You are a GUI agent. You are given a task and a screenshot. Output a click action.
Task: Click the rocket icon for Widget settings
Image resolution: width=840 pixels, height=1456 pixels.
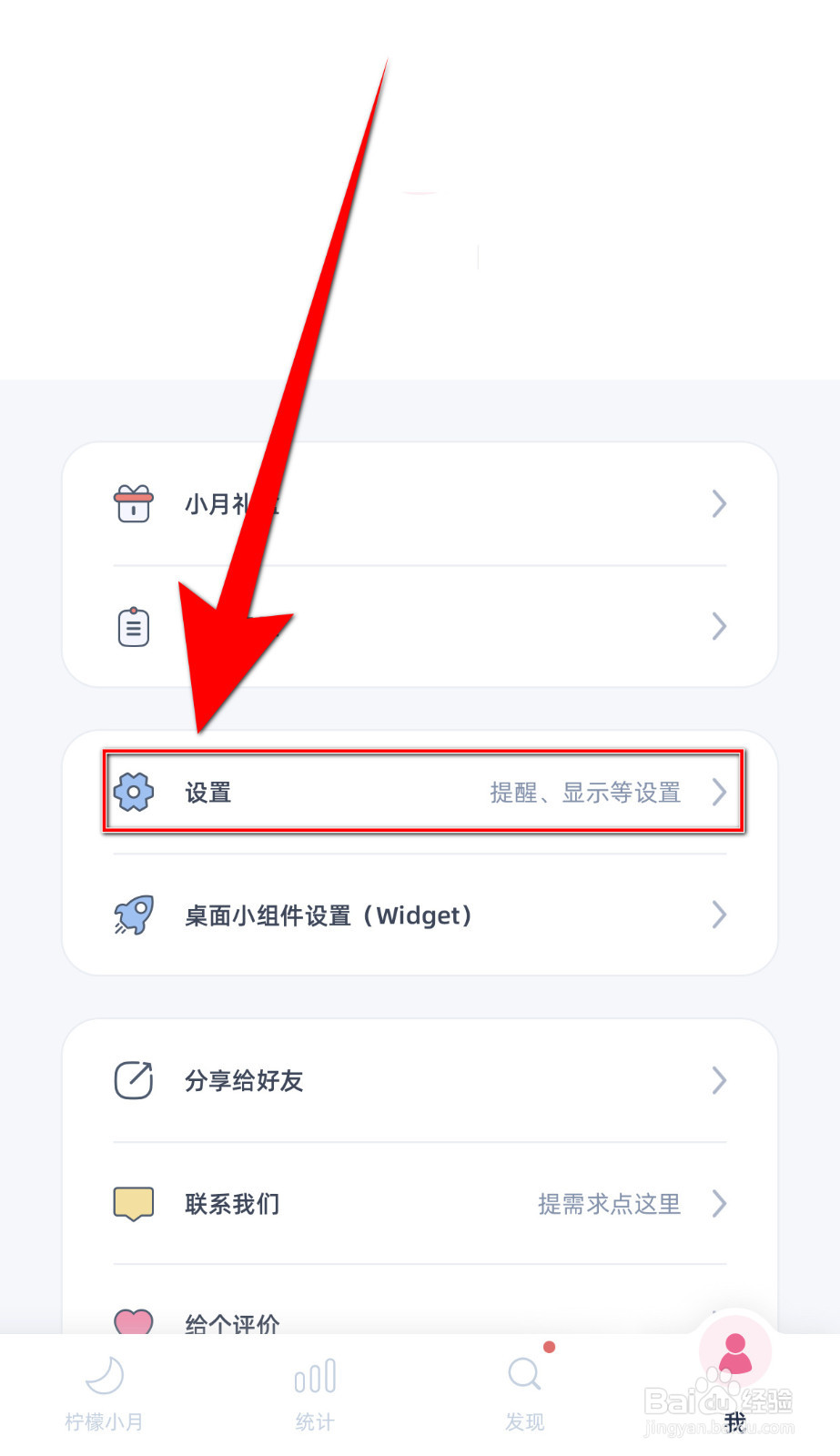point(133,915)
